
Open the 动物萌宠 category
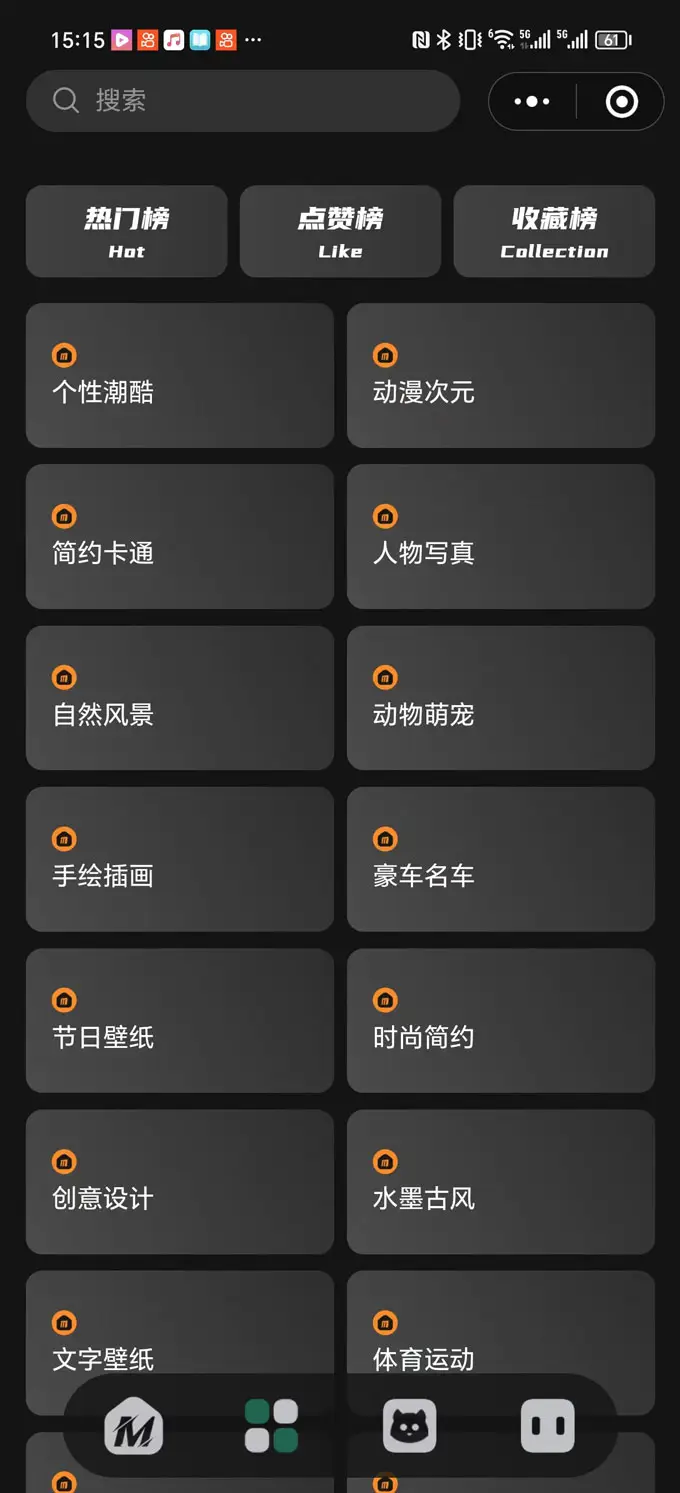point(500,698)
